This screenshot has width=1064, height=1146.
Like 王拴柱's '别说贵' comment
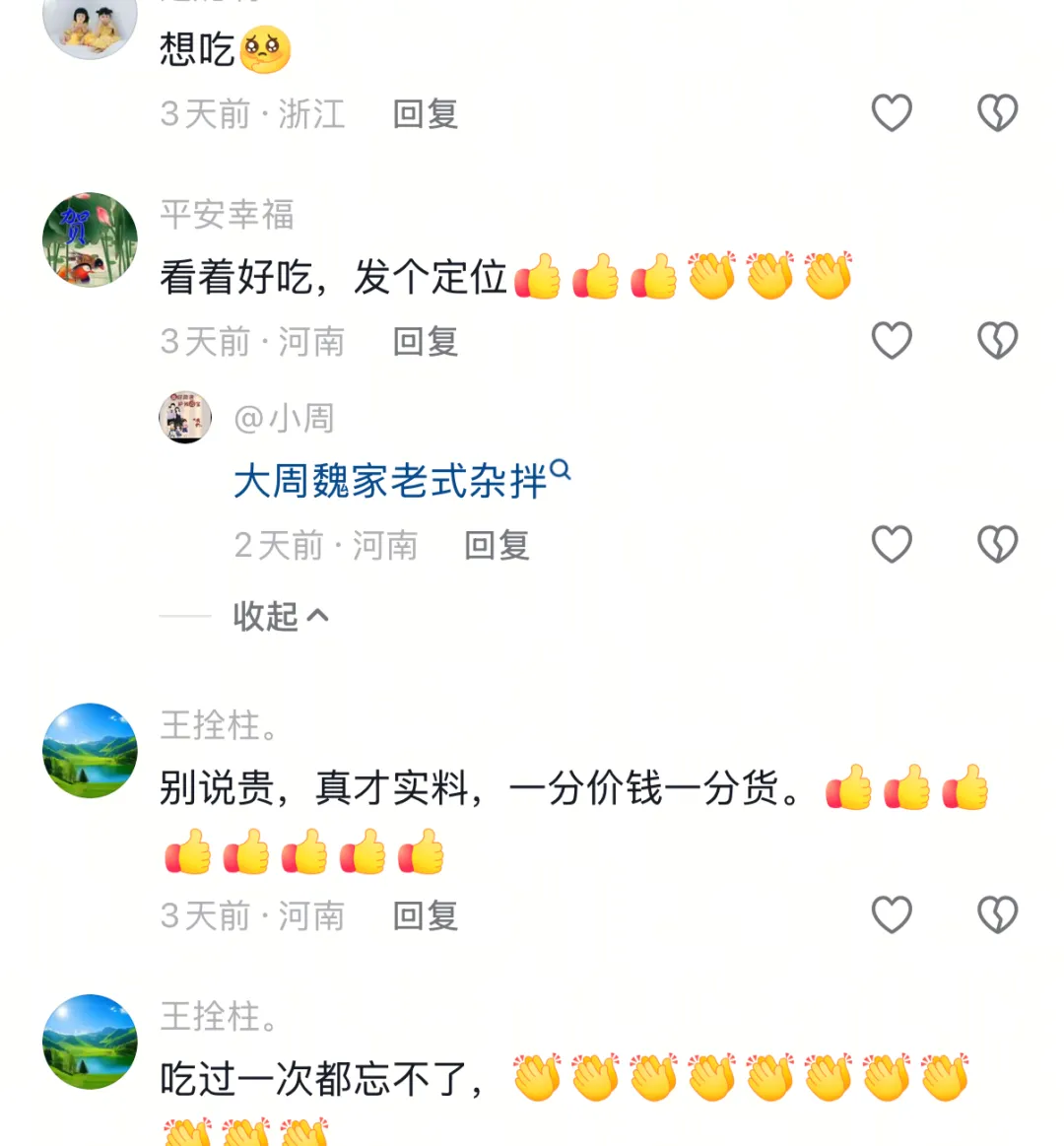click(x=892, y=915)
